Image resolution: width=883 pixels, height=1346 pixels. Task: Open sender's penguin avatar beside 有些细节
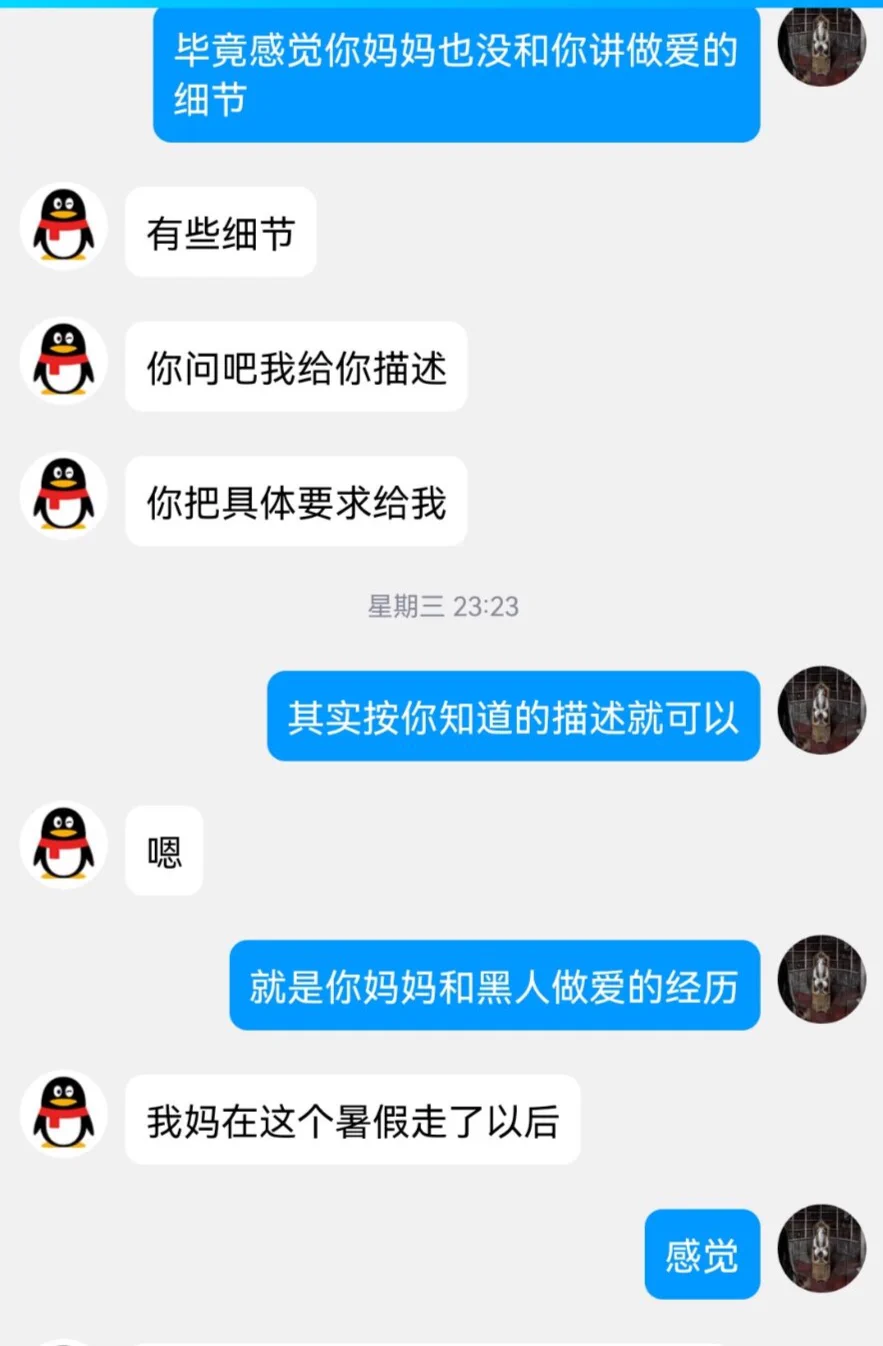(x=64, y=226)
